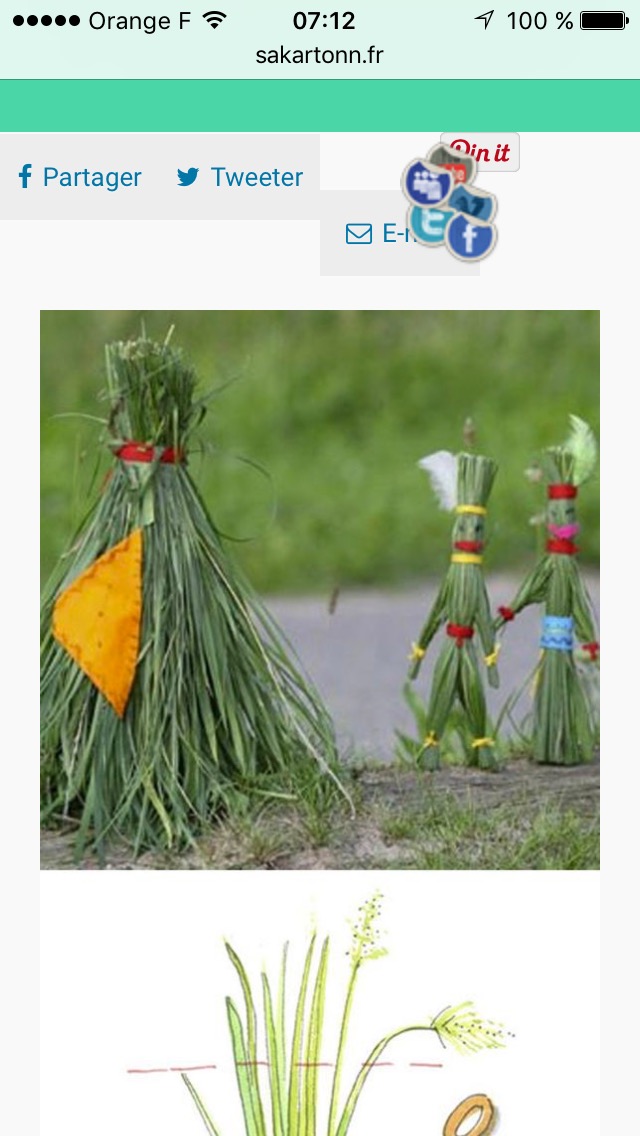Open the sakartonn.fr address bar
Viewport: 640px width, 1136px height.
click(x=319, y=55)
